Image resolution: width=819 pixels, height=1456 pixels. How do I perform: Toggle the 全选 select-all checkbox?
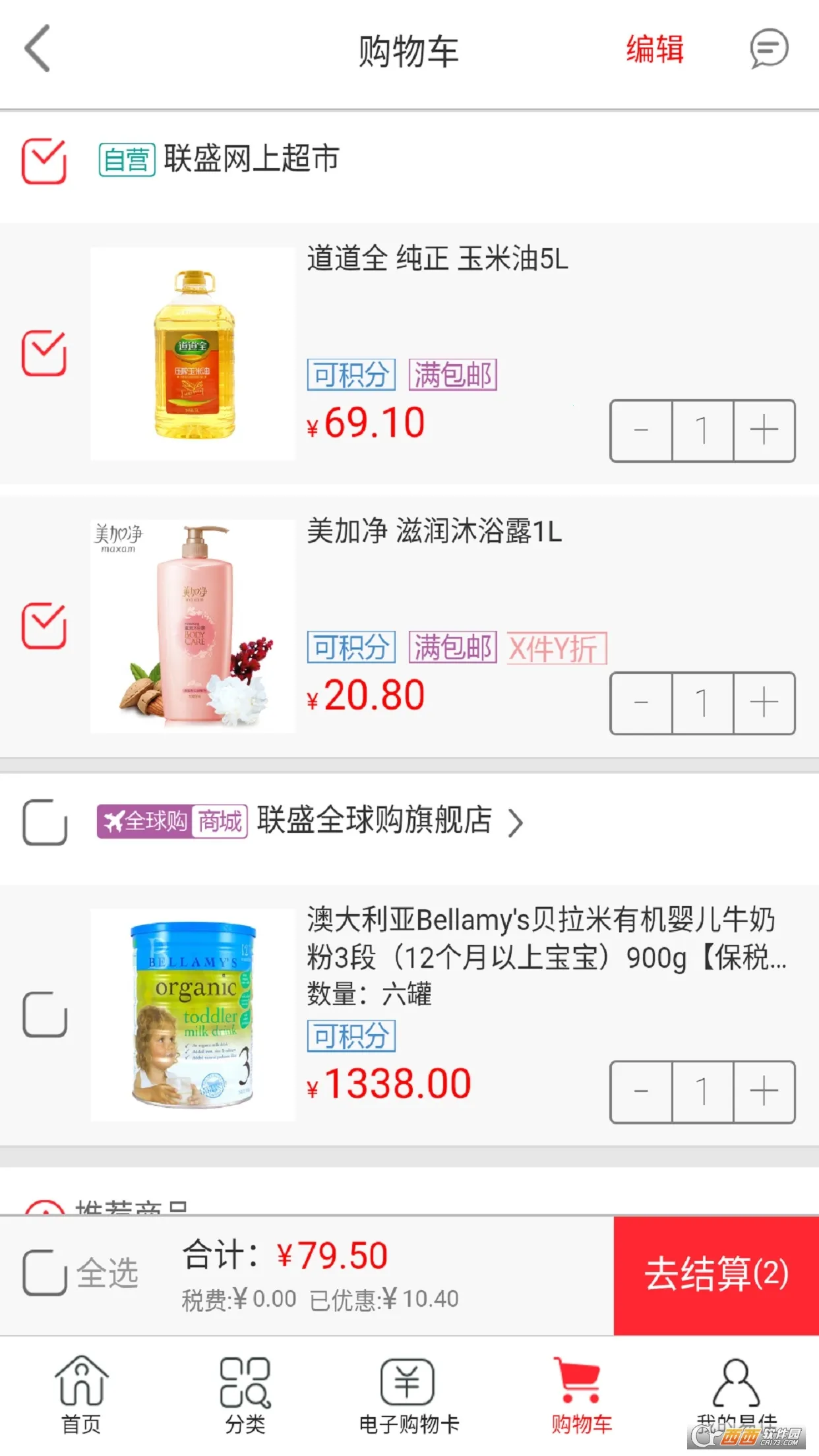(44, 1273)
